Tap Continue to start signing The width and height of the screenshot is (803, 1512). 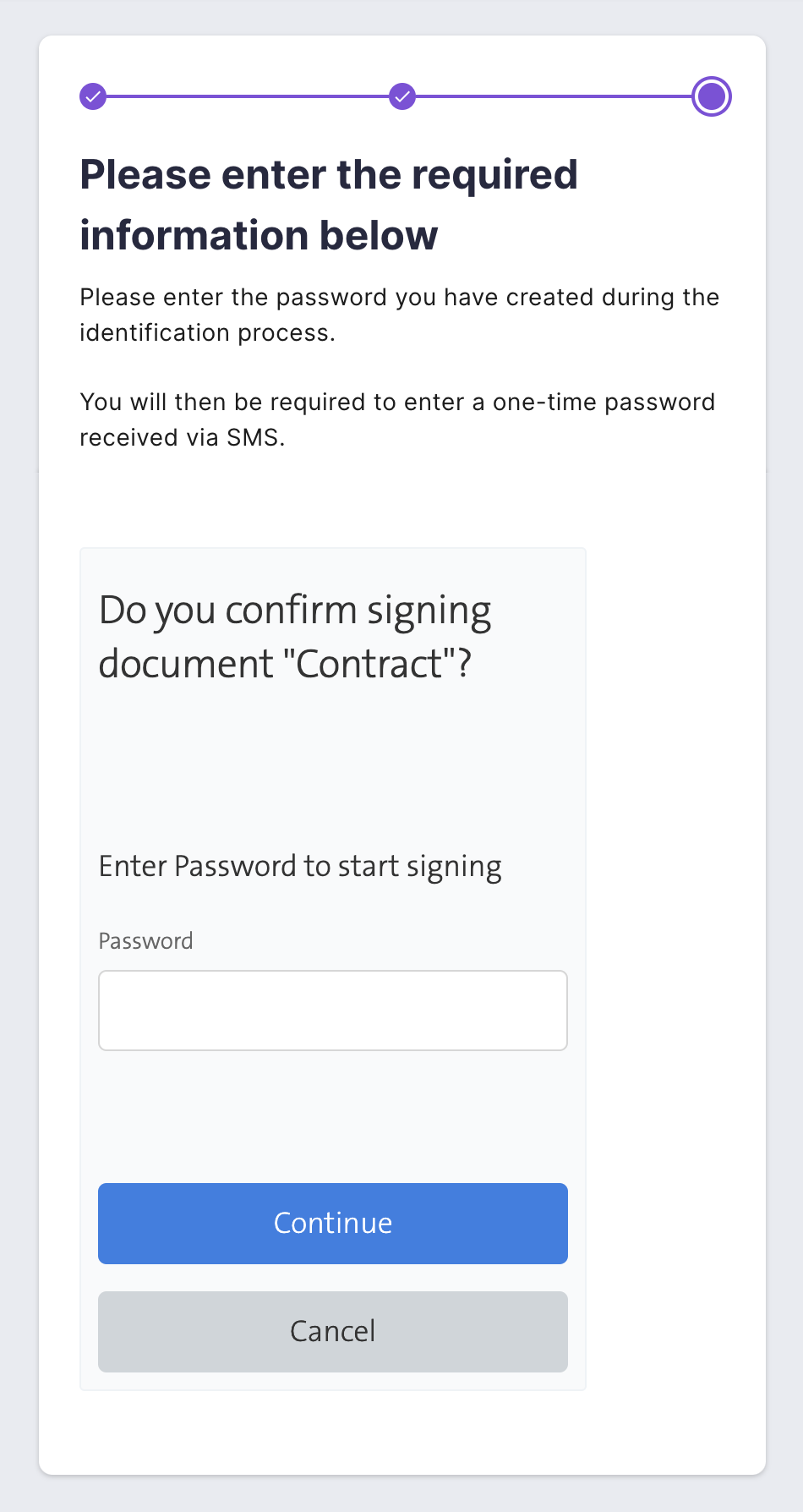[333, 1224]
